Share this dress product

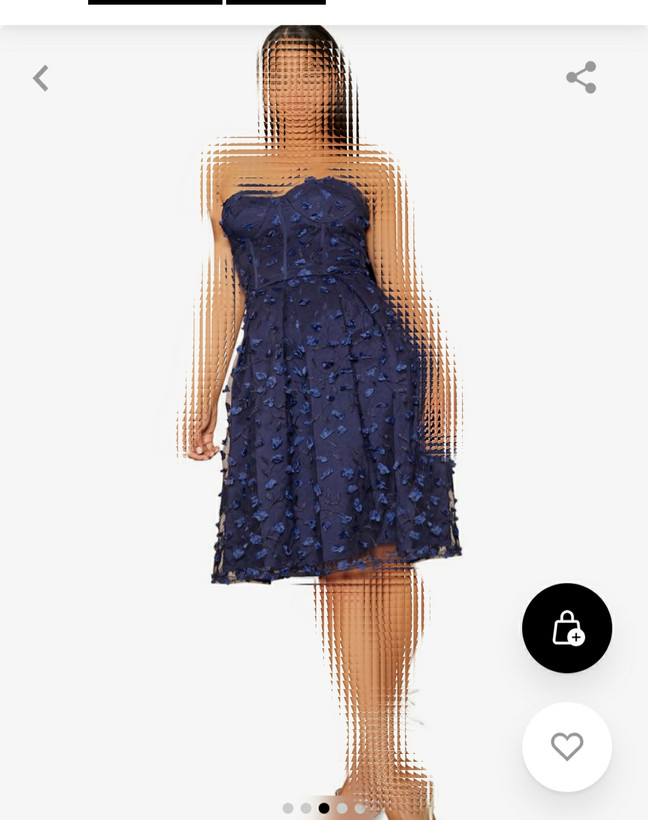coord(581,78)
